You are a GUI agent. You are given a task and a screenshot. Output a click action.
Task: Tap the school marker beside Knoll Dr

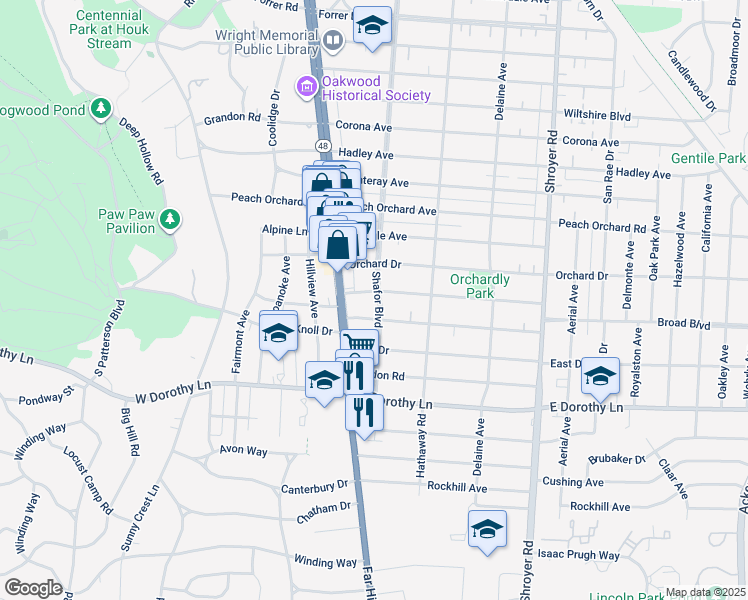[x=279, y=333]
